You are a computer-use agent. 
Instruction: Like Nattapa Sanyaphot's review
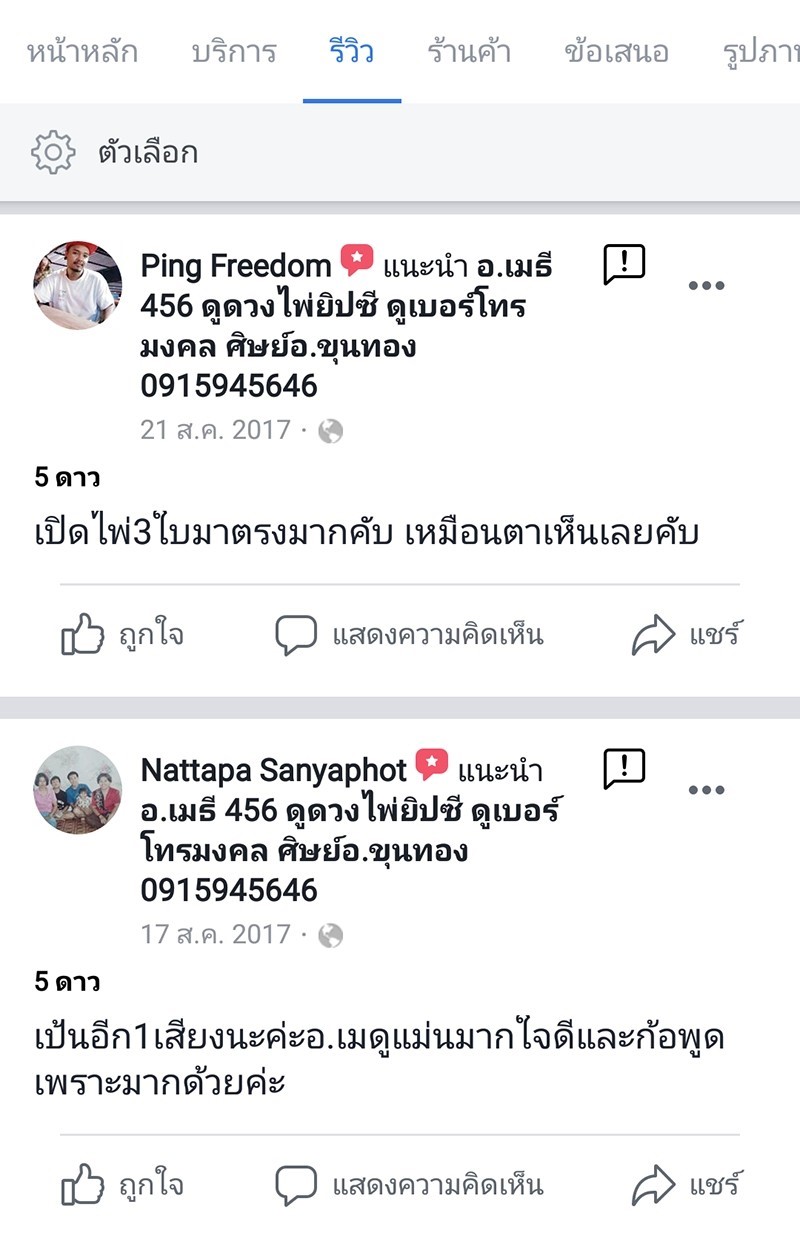click(x=122, y=1186)
